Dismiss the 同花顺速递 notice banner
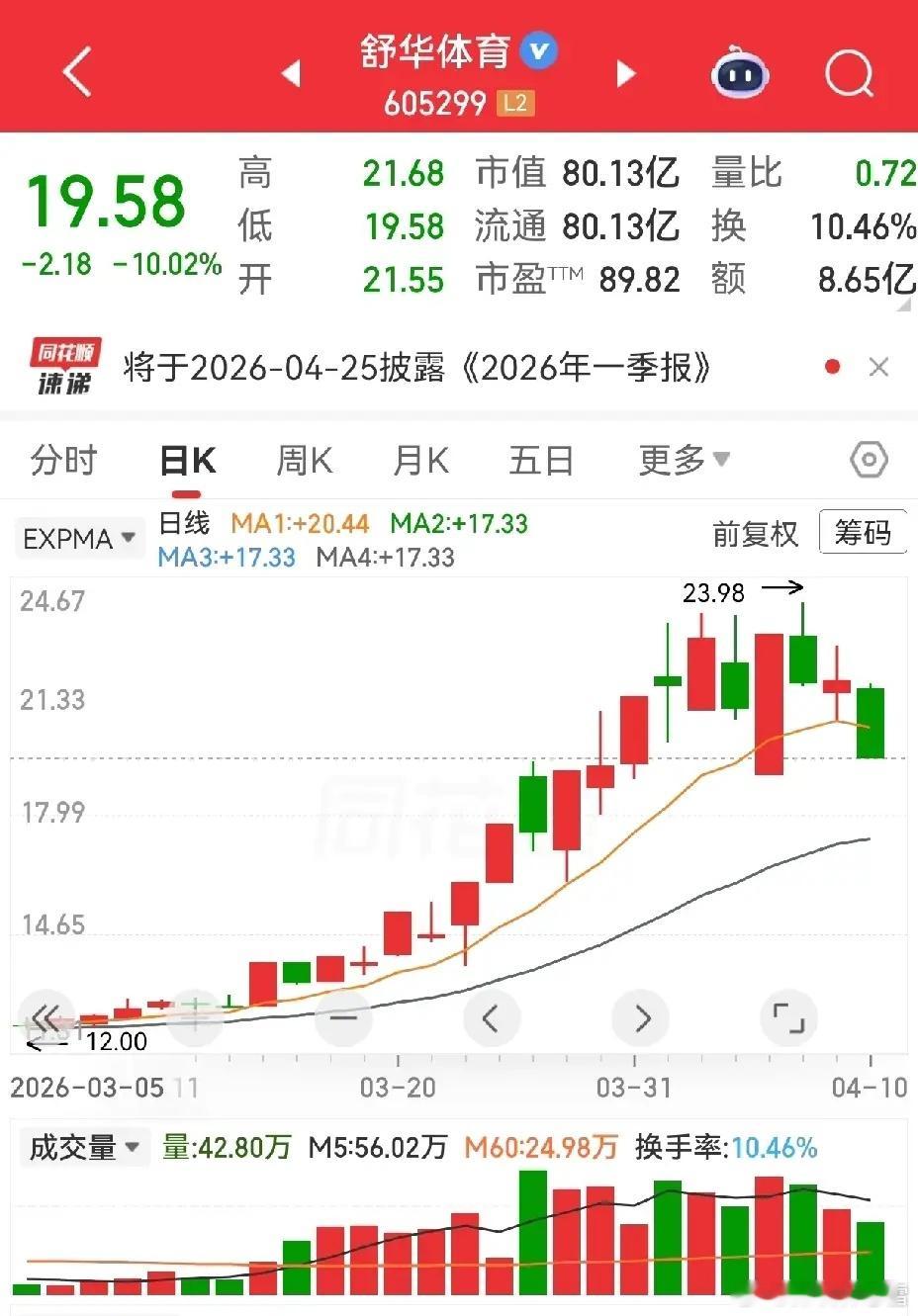918x1316 pixels. point(877,367)
